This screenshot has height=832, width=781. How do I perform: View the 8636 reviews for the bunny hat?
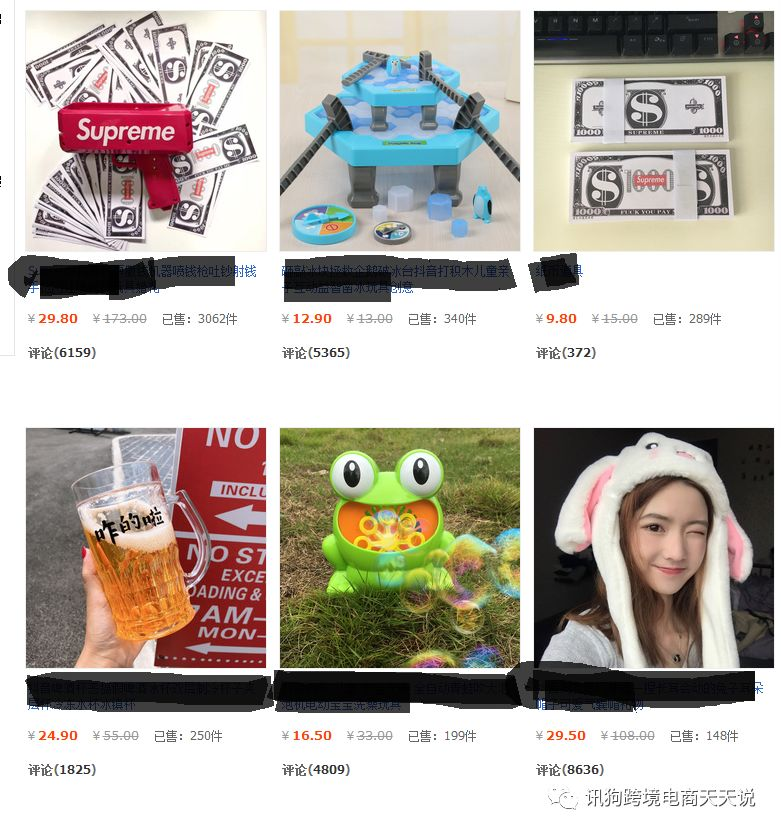pos(570,770)
